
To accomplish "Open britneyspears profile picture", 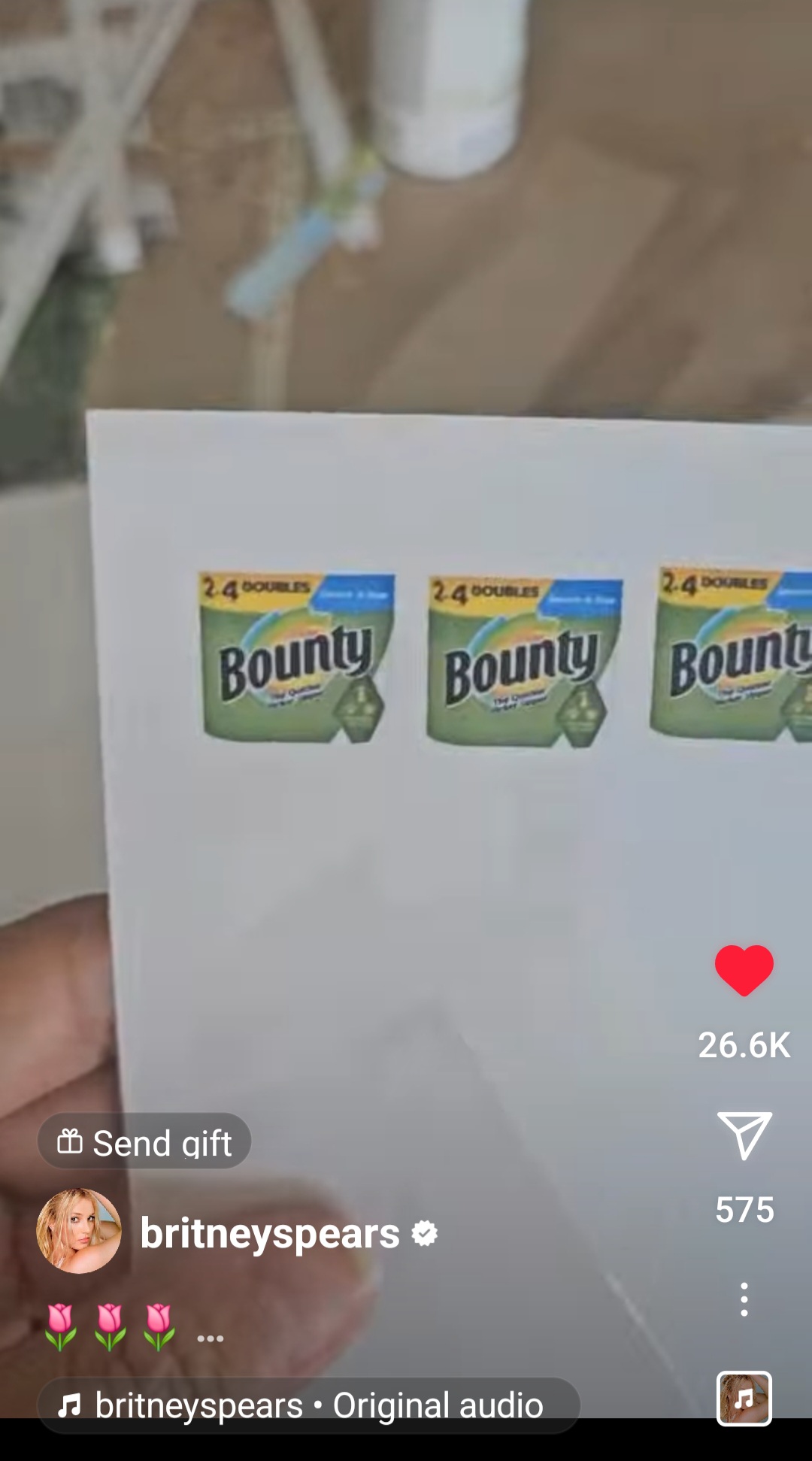I will [79, 1231].
